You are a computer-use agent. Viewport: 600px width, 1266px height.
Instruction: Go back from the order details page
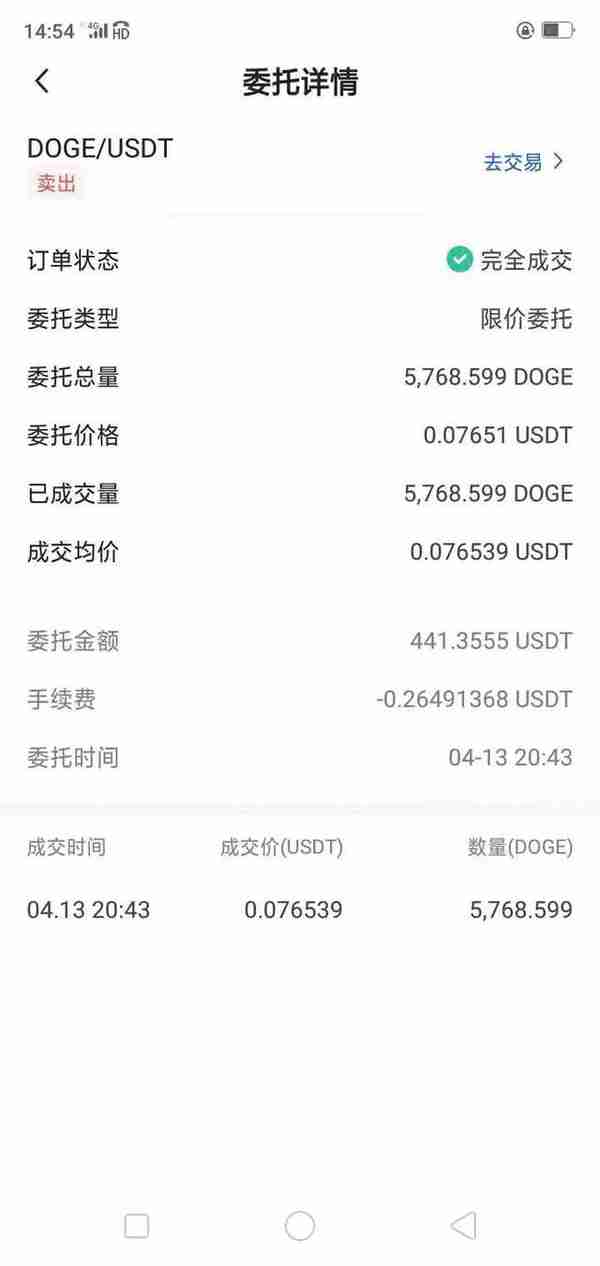[x=42, y=81]
